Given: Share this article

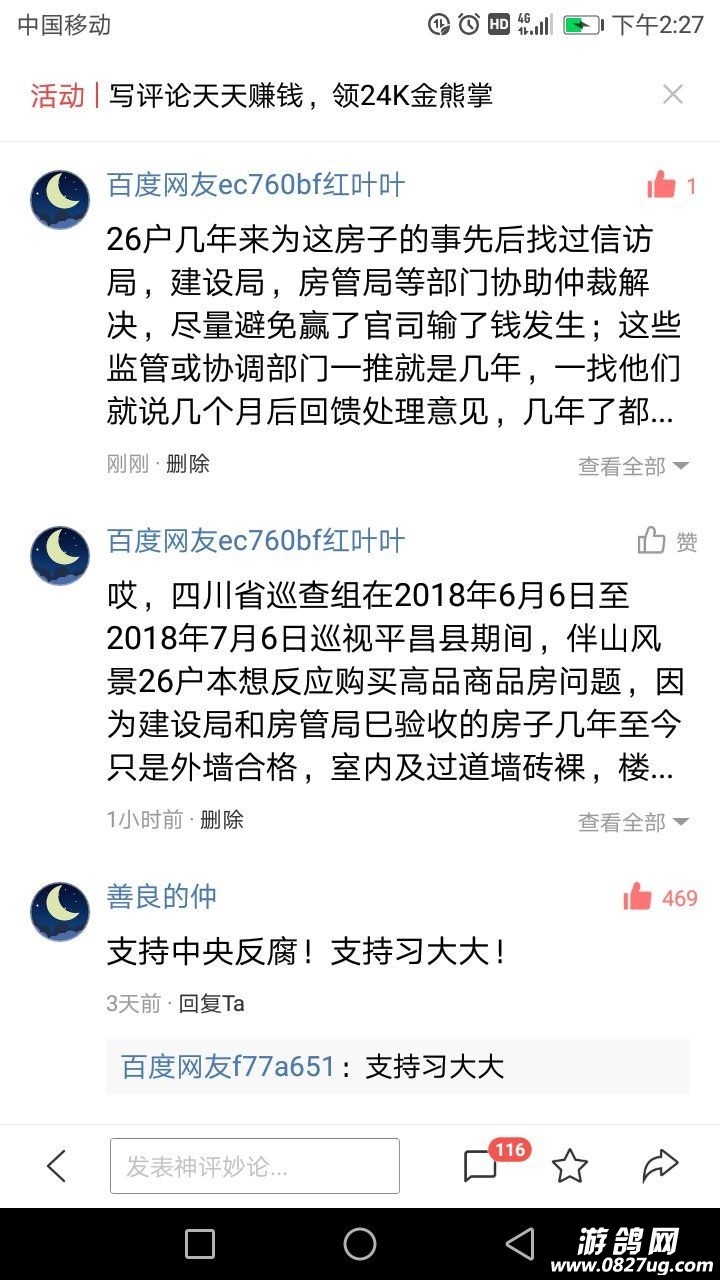Looking at the screenshot, I should coord(660,1166).
